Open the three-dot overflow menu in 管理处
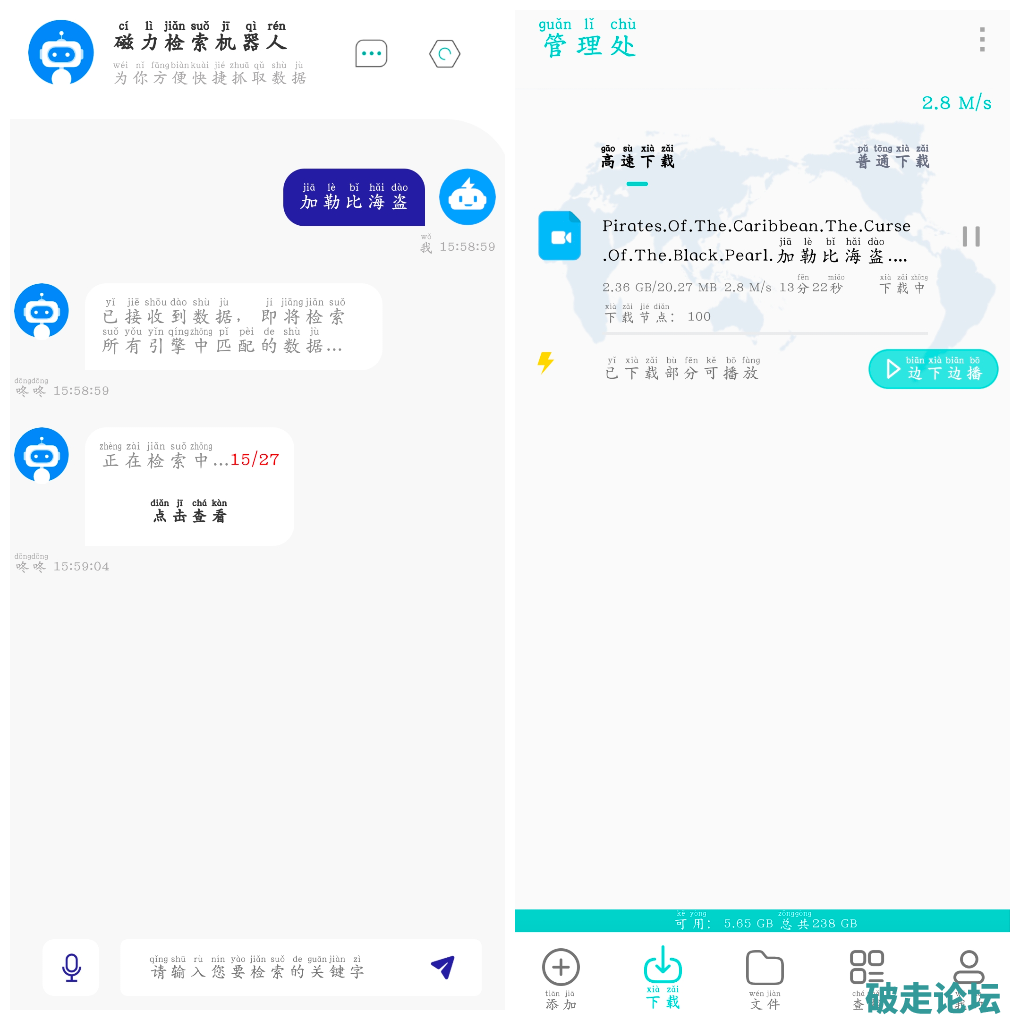Screen dimensions: 1020x1020 [982, 40]
